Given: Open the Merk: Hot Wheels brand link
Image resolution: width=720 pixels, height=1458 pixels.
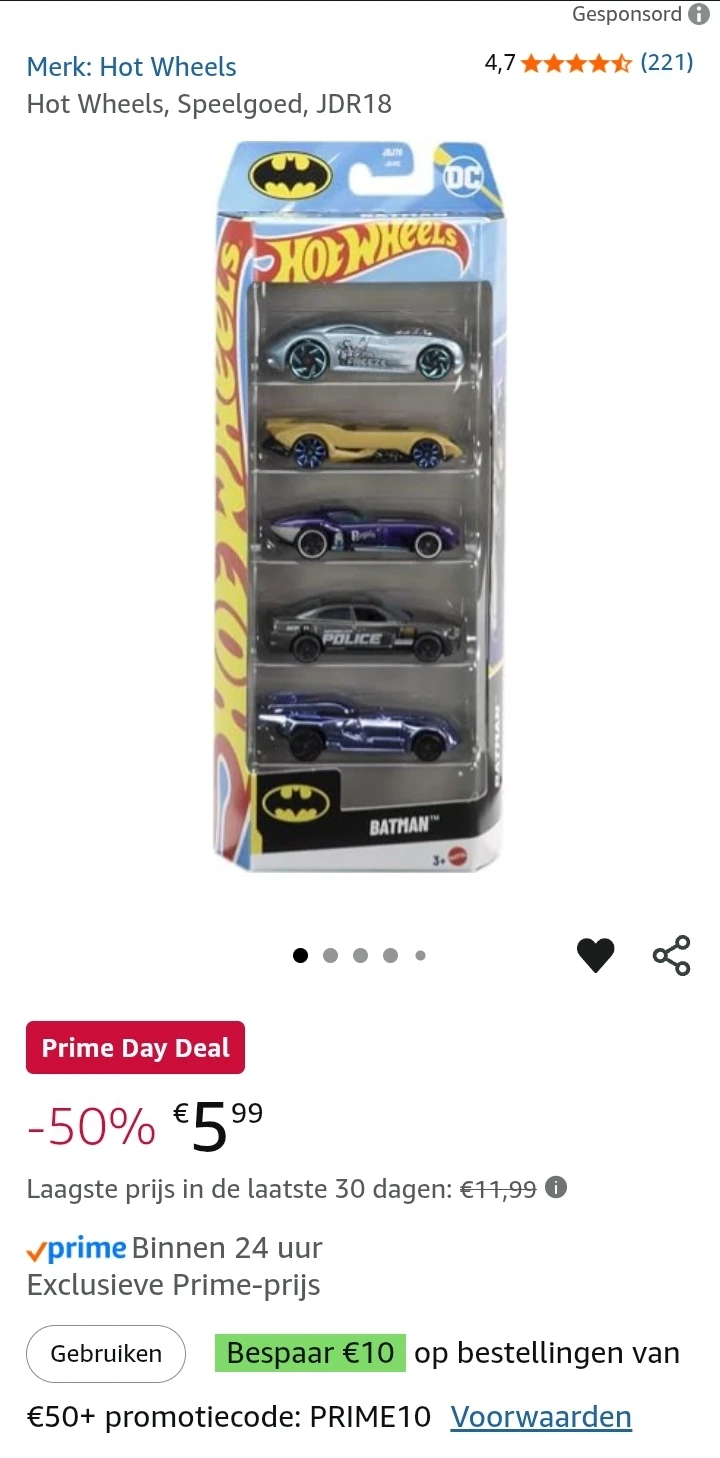Looking at the screenshot, I should [131, 67].
